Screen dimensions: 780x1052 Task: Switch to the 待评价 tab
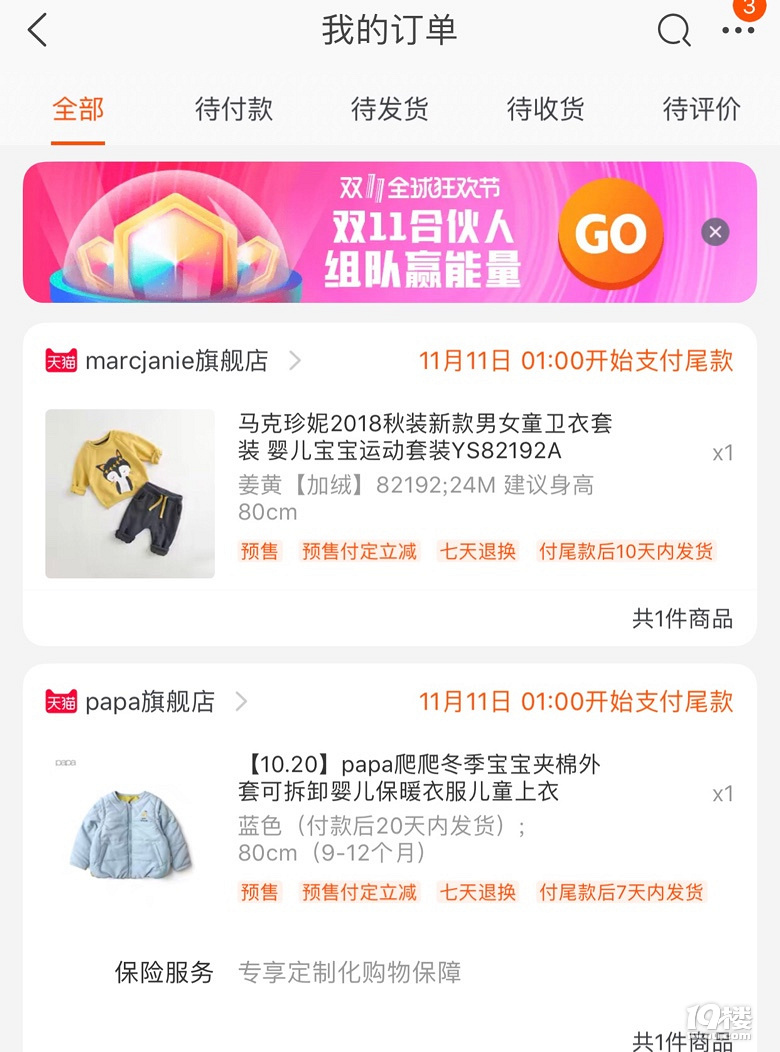701,109
